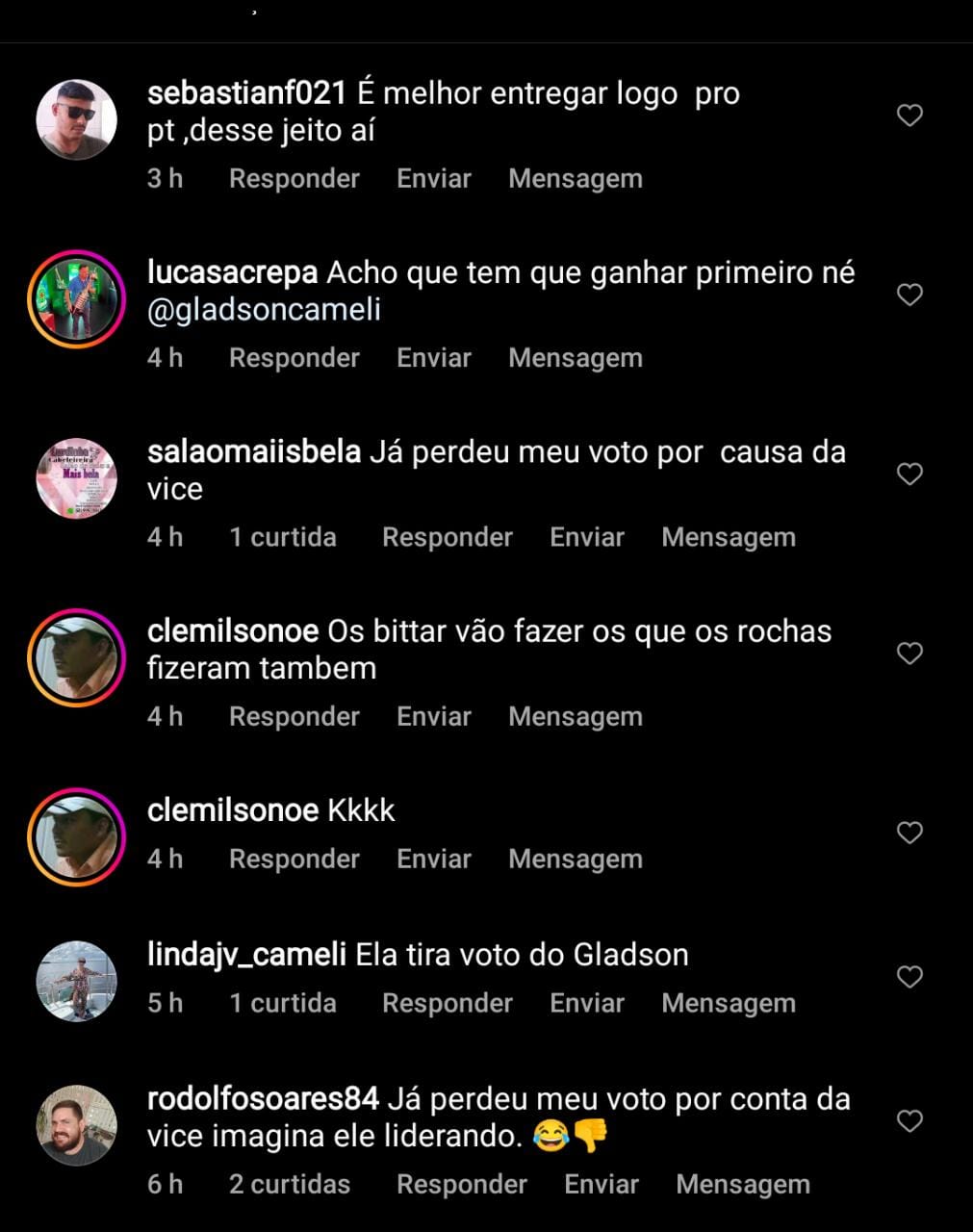Tap Mensagem under salaomaiisbela's comment

coord(728,537)
